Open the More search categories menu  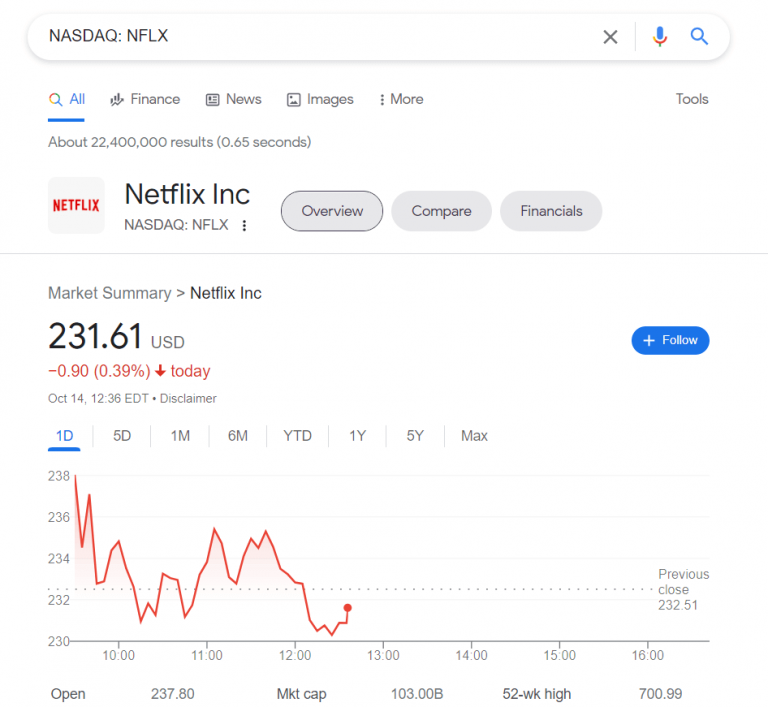tap(400, 99)
